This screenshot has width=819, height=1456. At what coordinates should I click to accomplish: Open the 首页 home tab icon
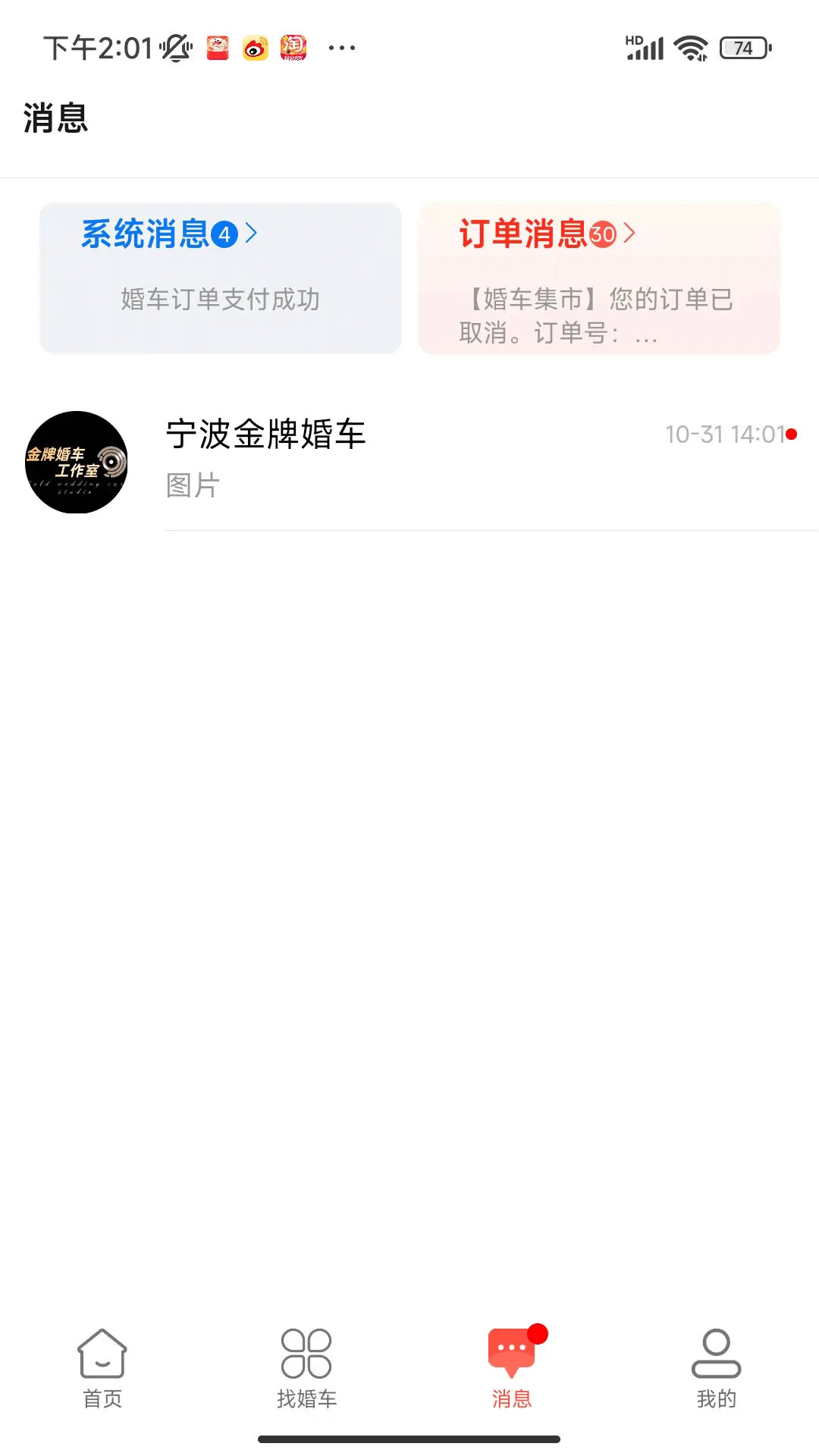click(102, 1352)
